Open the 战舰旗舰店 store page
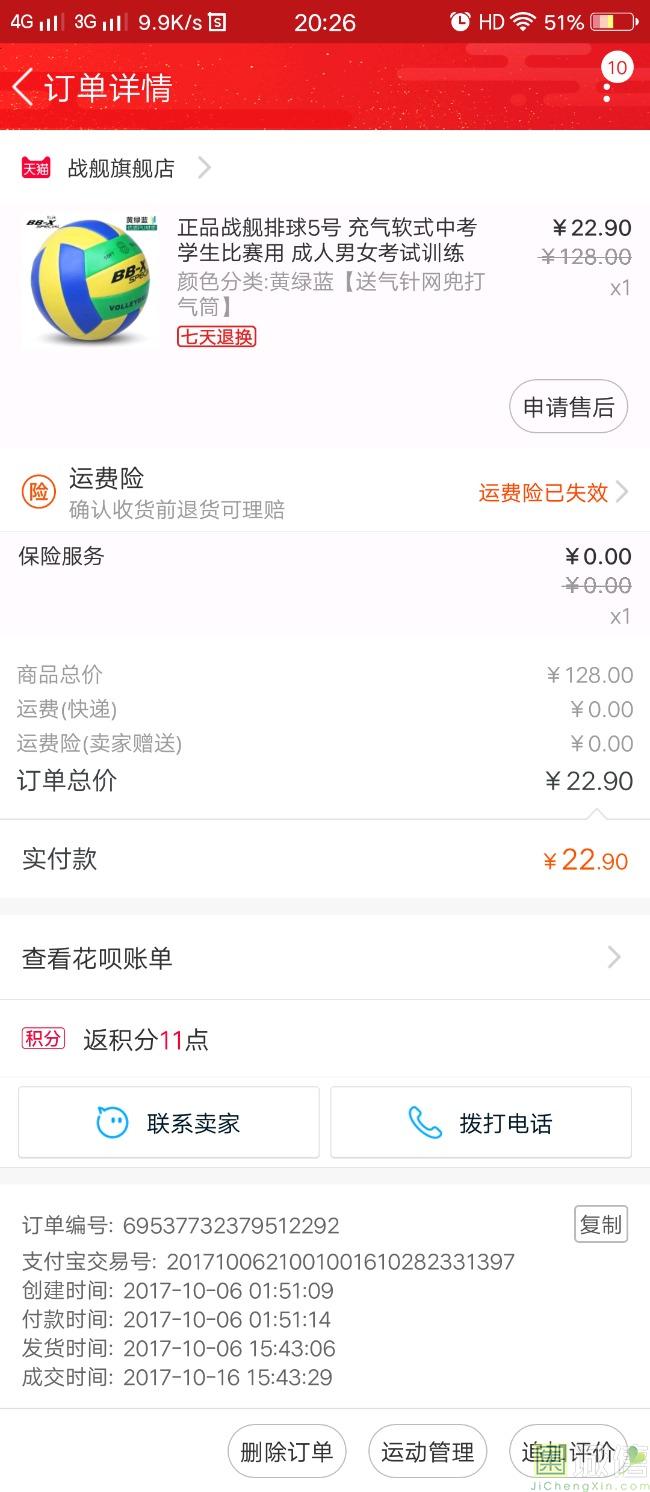Screen dimensions: 650x1492 click(120, 168)
